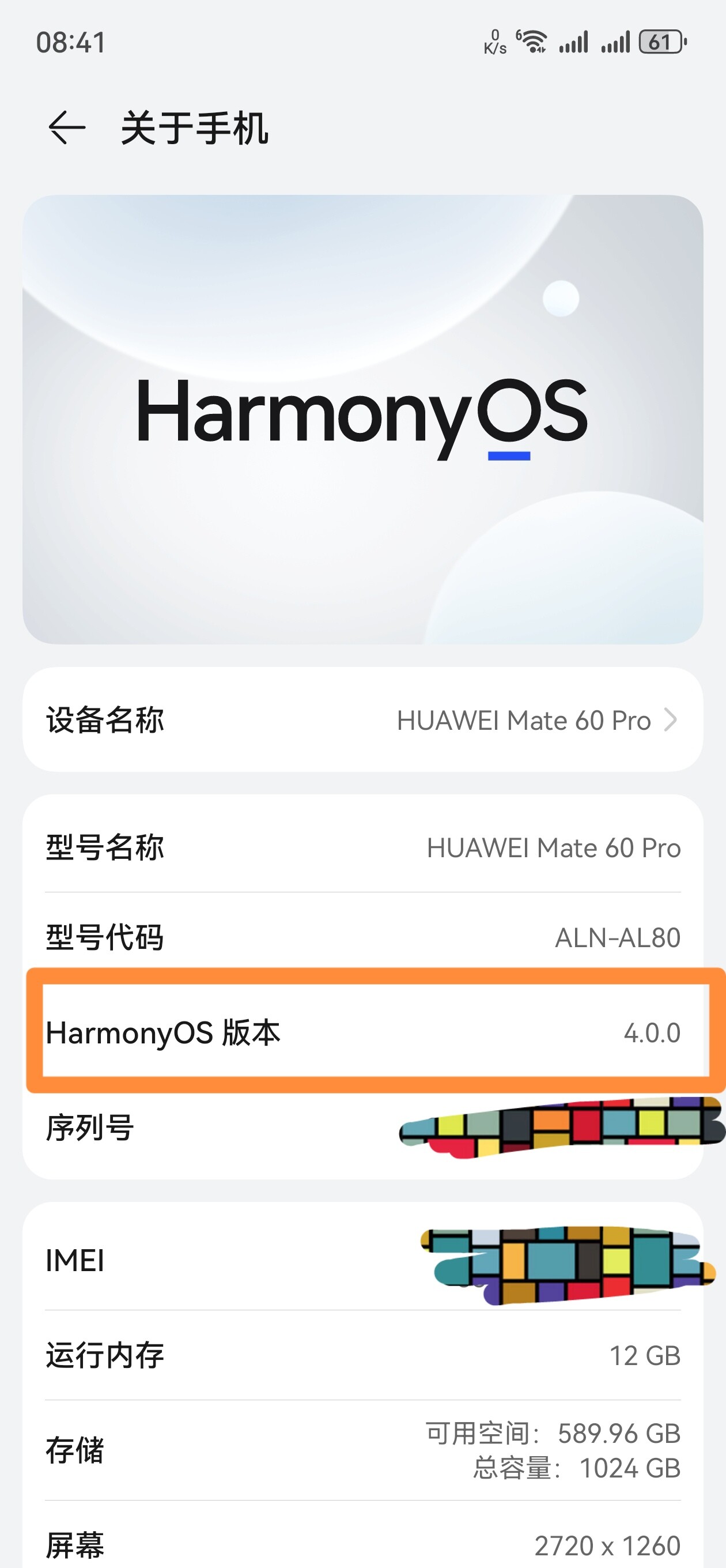Open the 设备名称 row to rename device
The height and width of the screenshot is (1568, 726).
point(362,720)
